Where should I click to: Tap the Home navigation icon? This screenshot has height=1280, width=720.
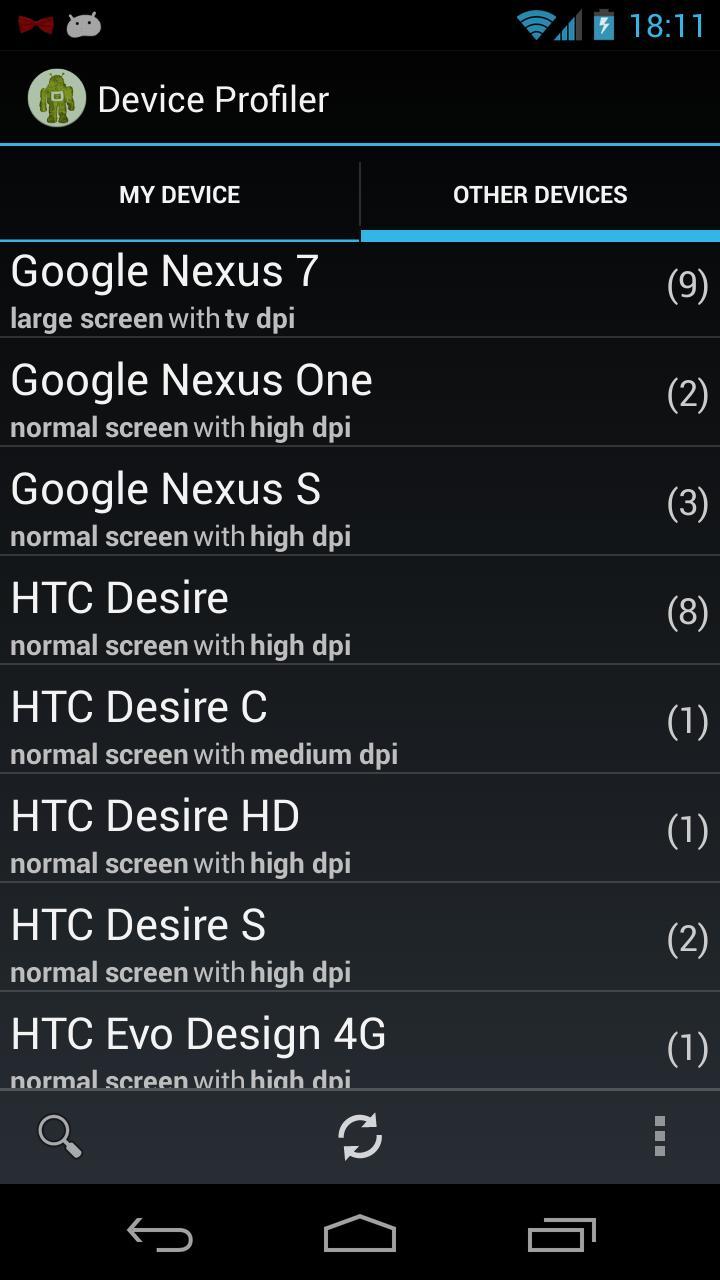click(x=360, y=1235)
